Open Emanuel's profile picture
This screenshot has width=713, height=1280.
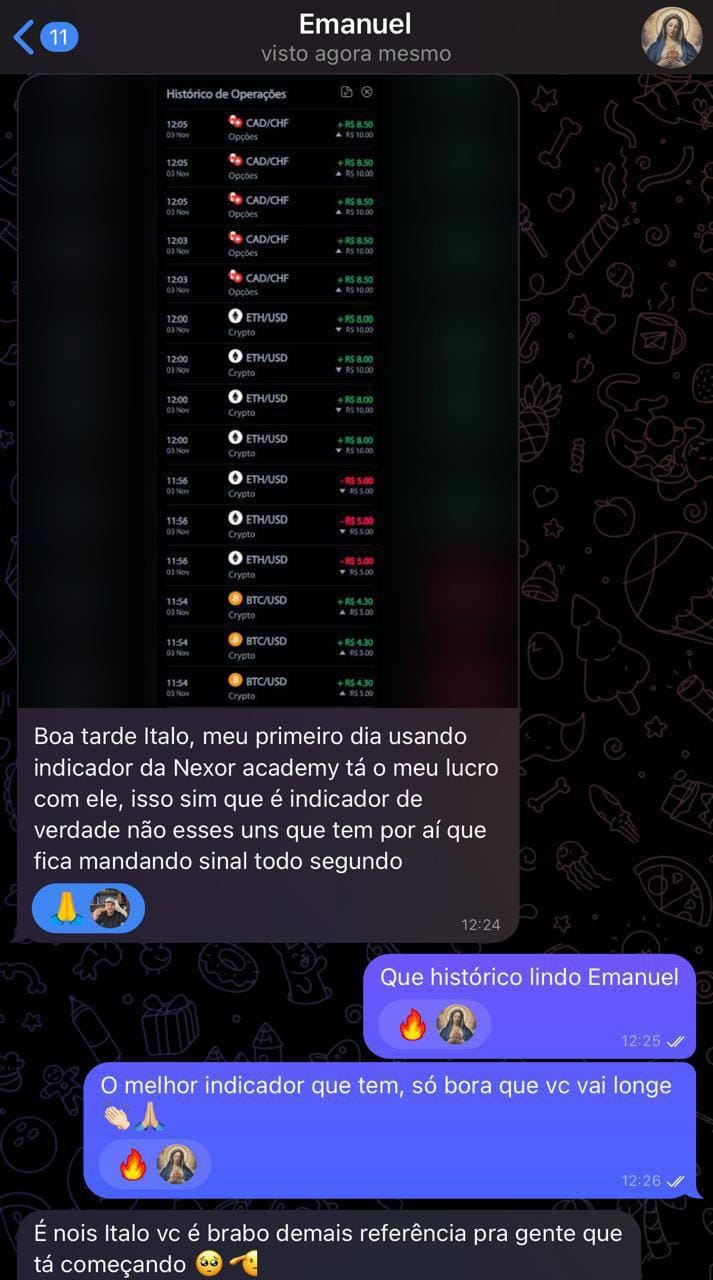[670, 37]
